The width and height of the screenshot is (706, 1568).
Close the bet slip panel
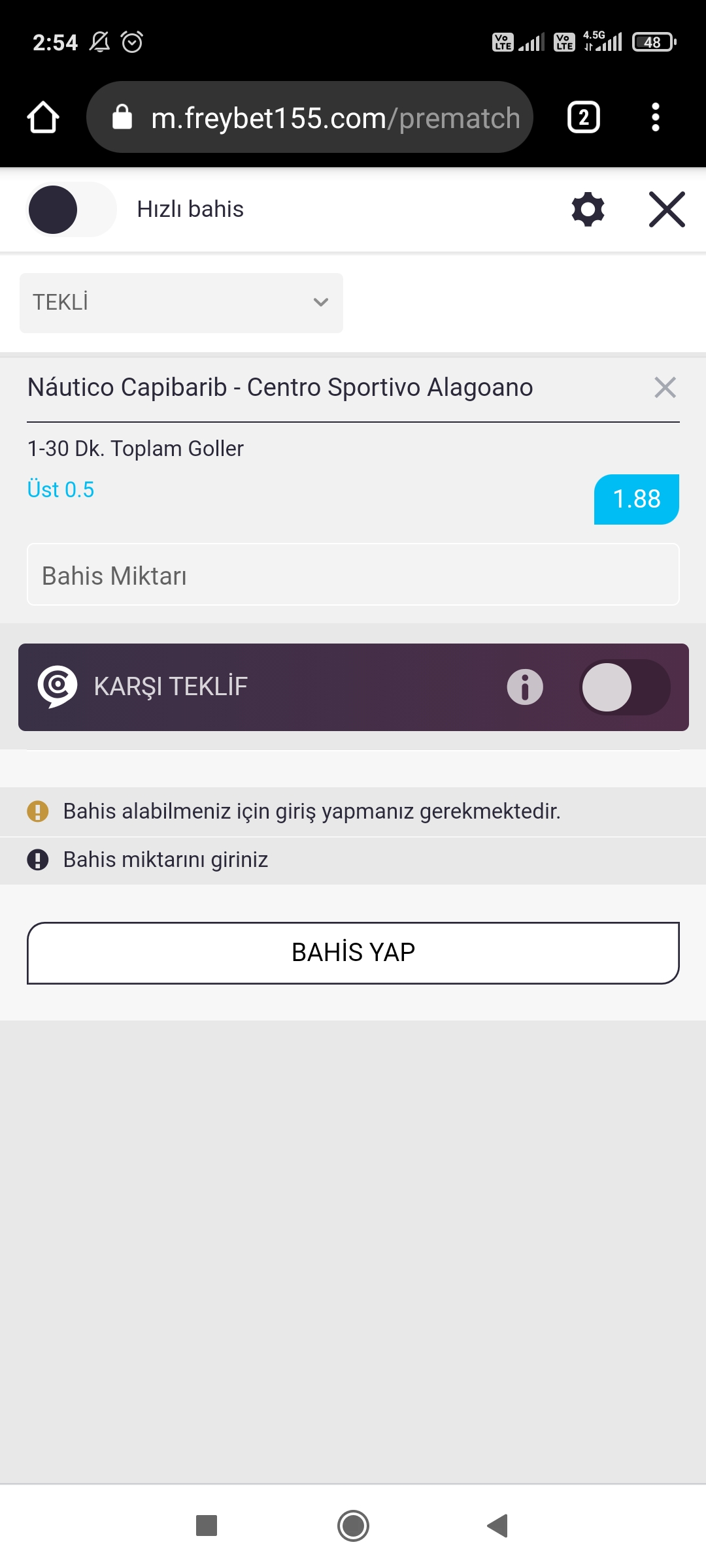[667, 209]
